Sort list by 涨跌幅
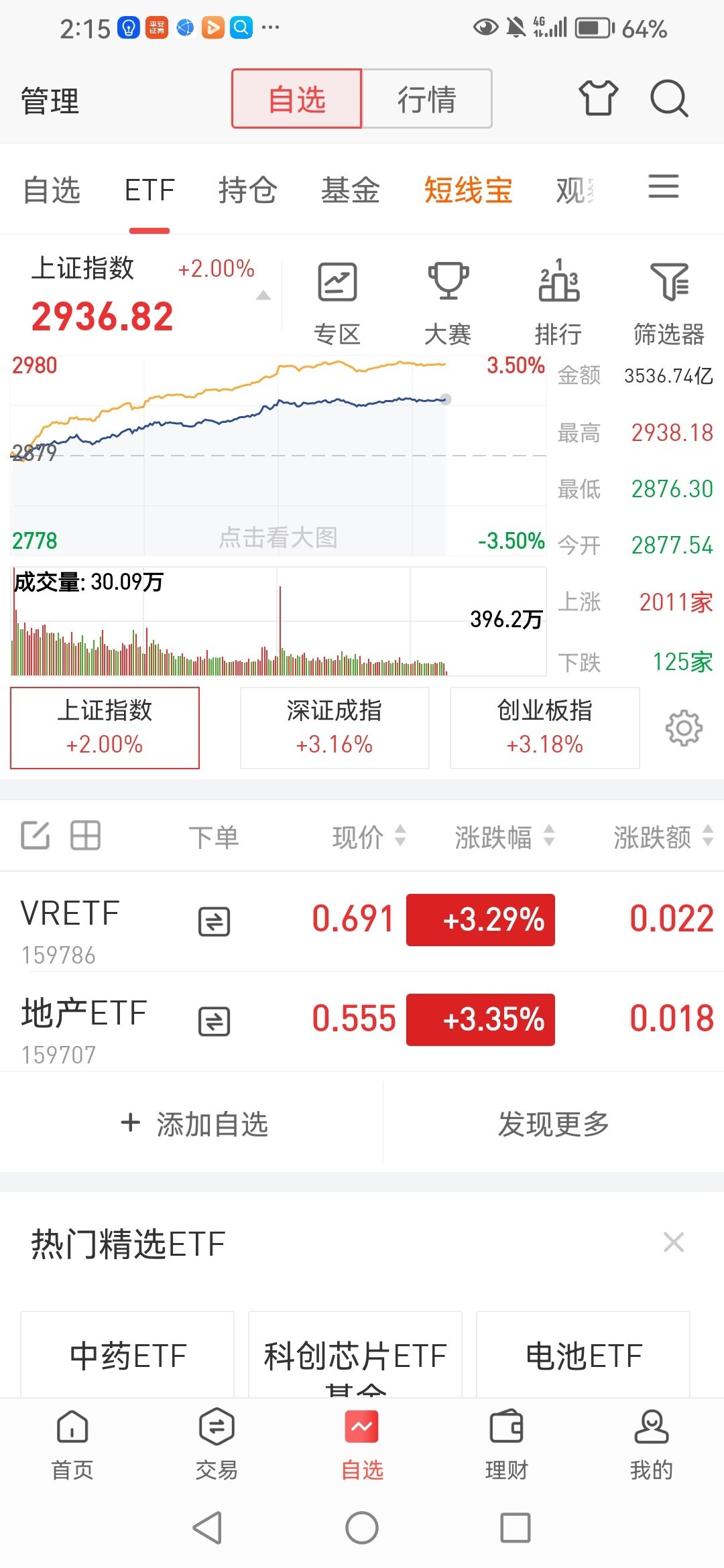 505,837
